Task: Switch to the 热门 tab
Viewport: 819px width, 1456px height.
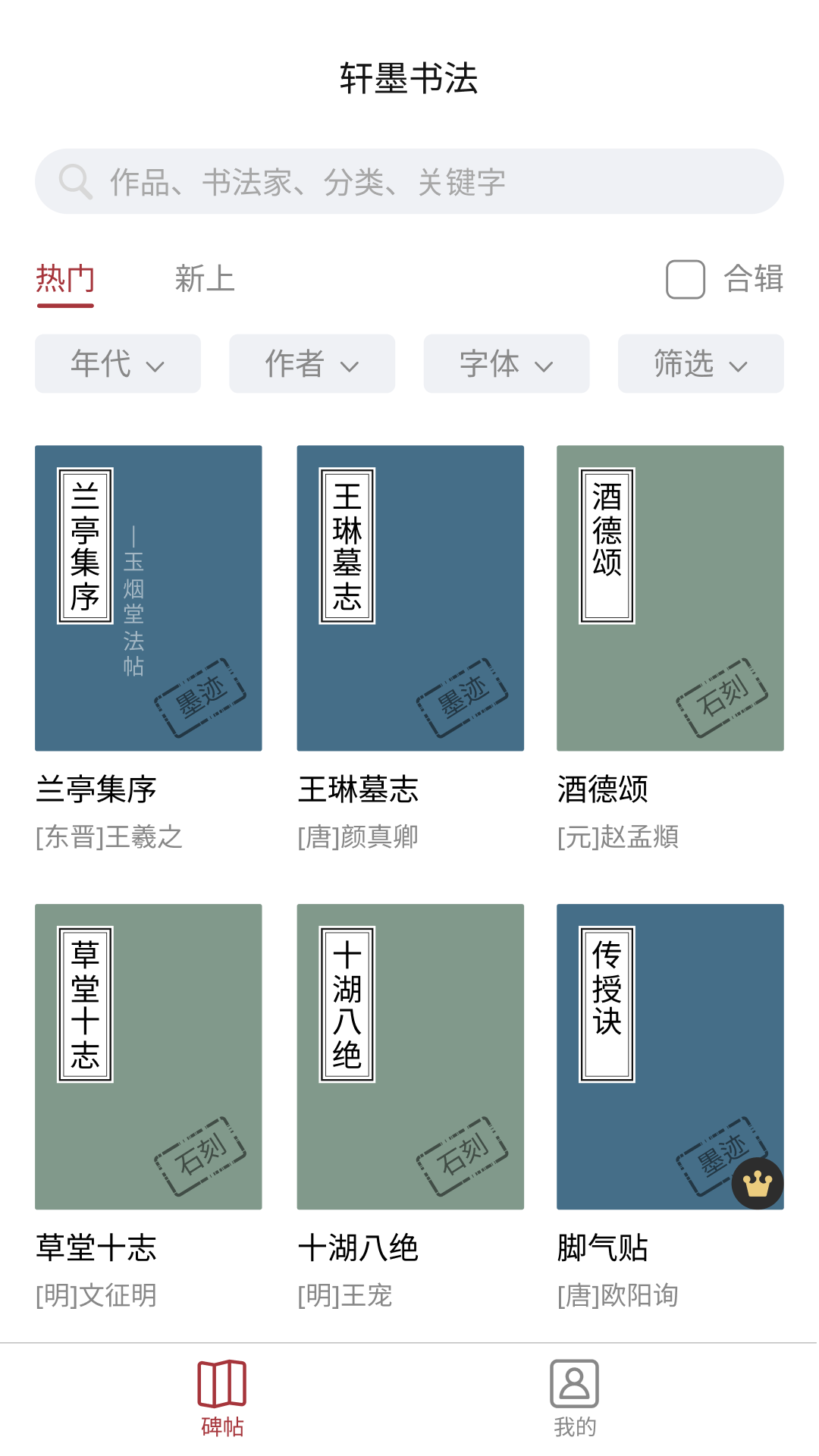Action: click(x=65, y=280)
